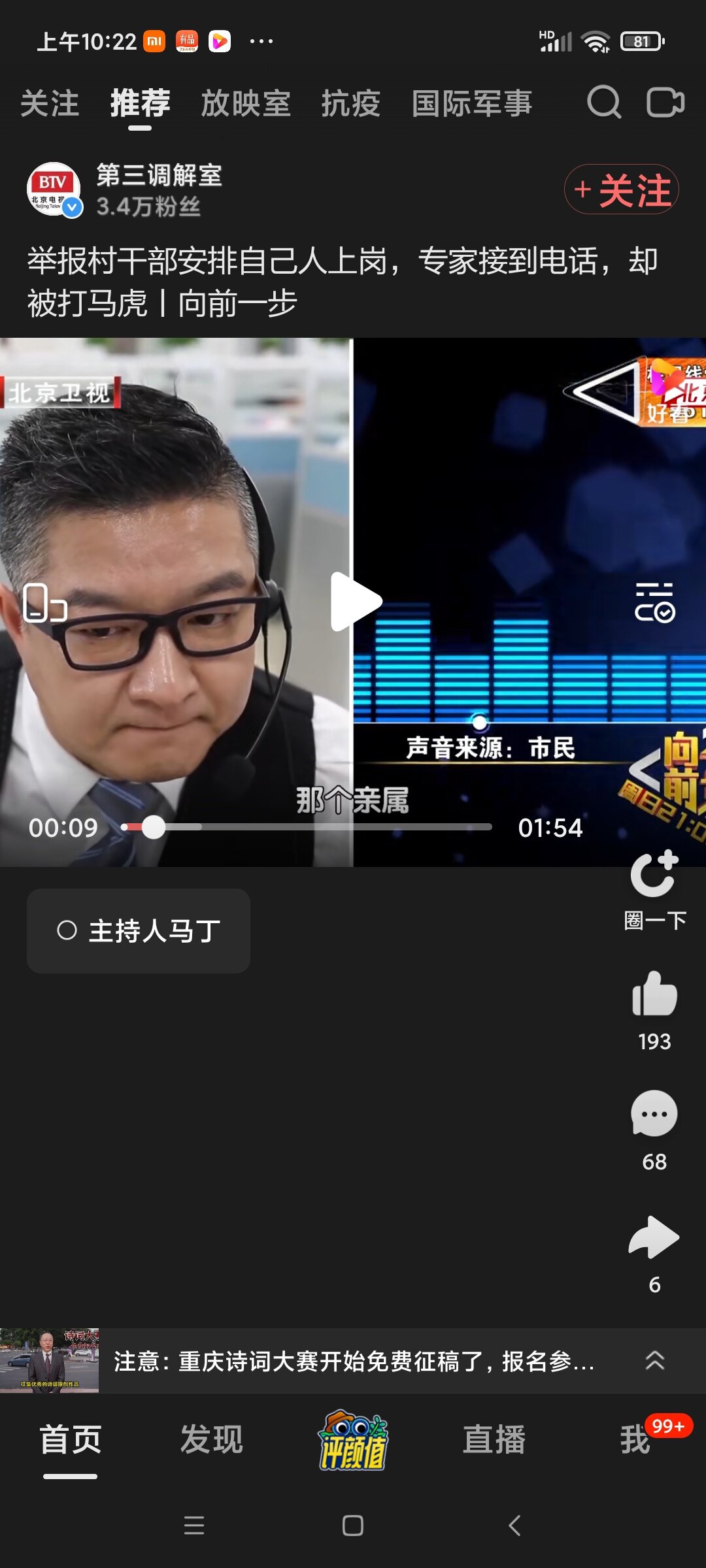The image size is (706, 1568).
Task: Open 第三调解室 profile avatar
Action: coord(54,189)
